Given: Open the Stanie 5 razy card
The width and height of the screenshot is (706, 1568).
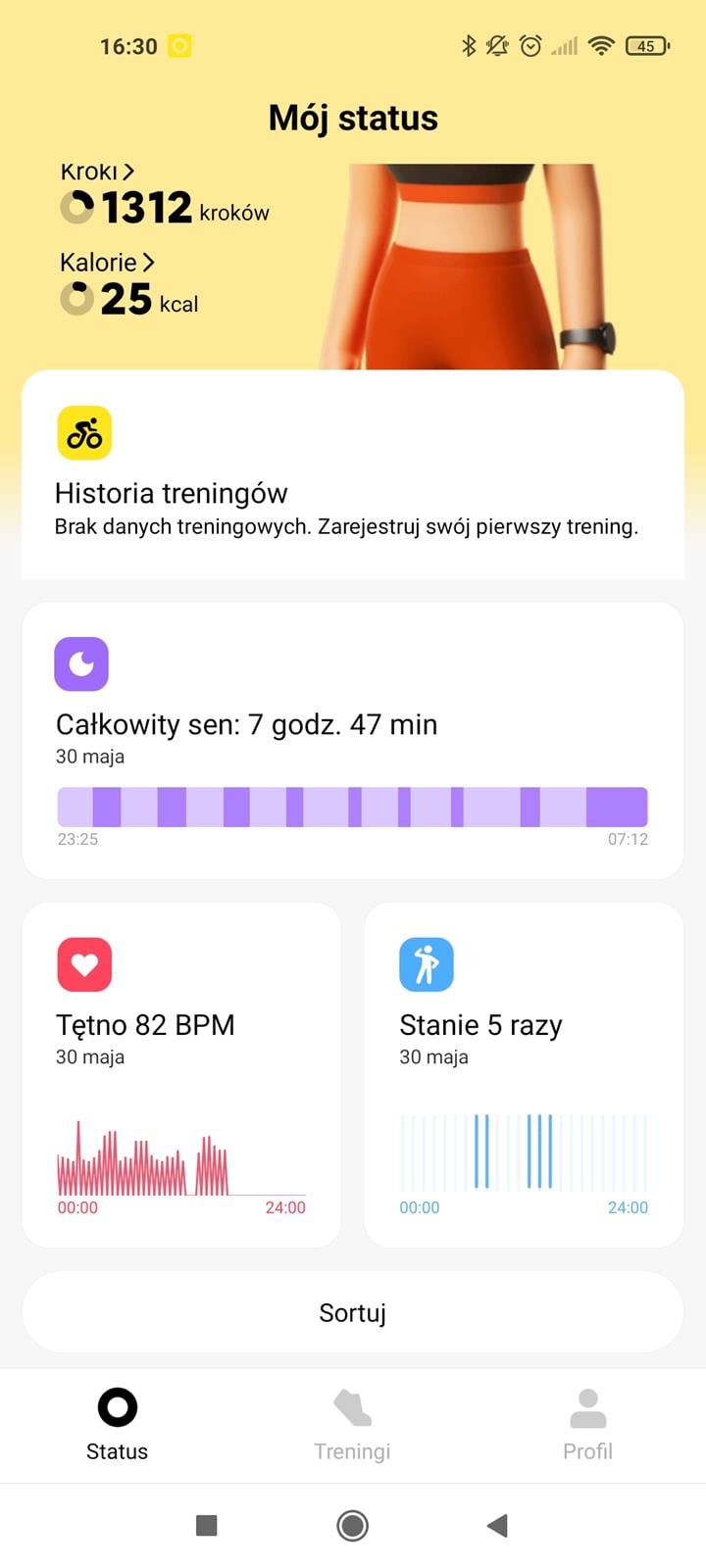Looking at the screenshot, I should coord(524,1073).
